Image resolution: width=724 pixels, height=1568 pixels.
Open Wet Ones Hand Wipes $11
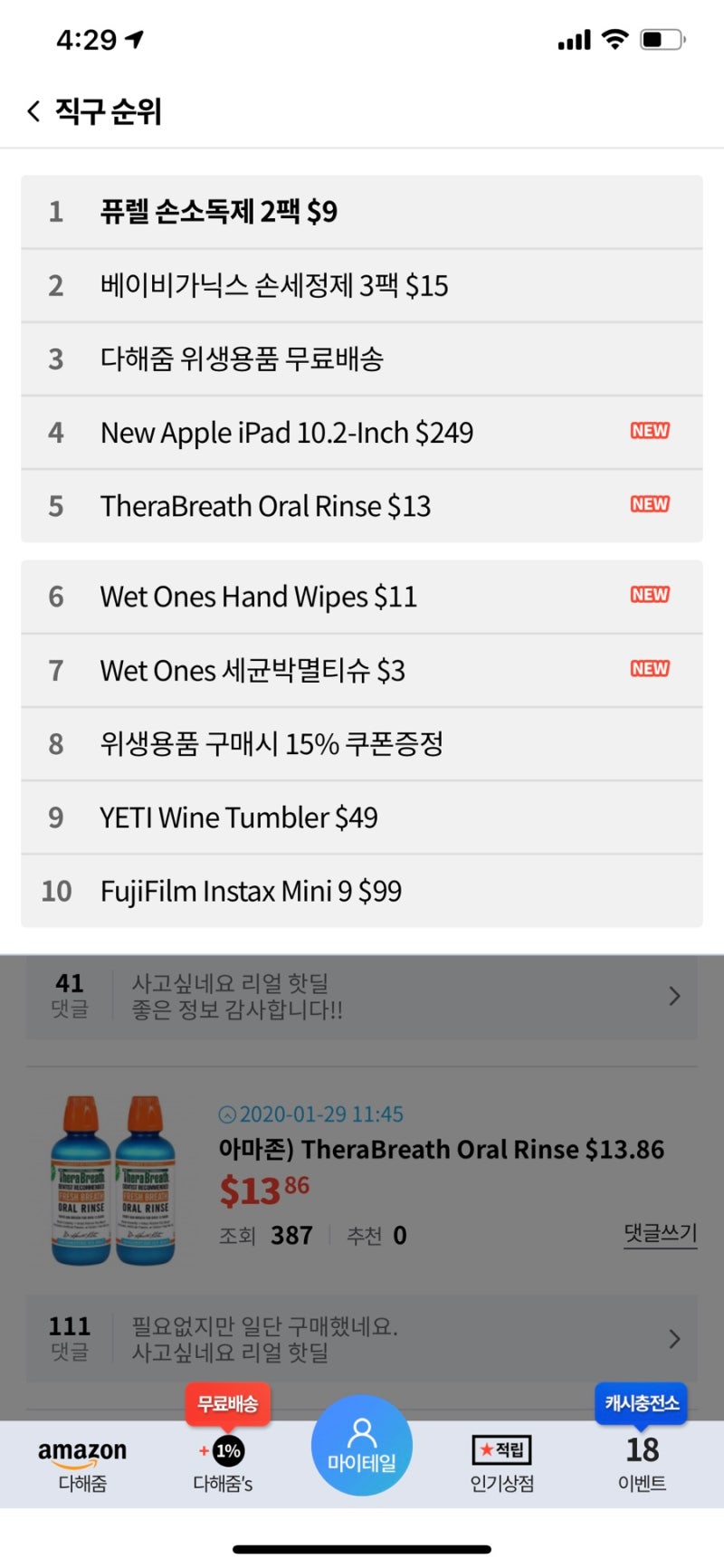coord(362,597)
